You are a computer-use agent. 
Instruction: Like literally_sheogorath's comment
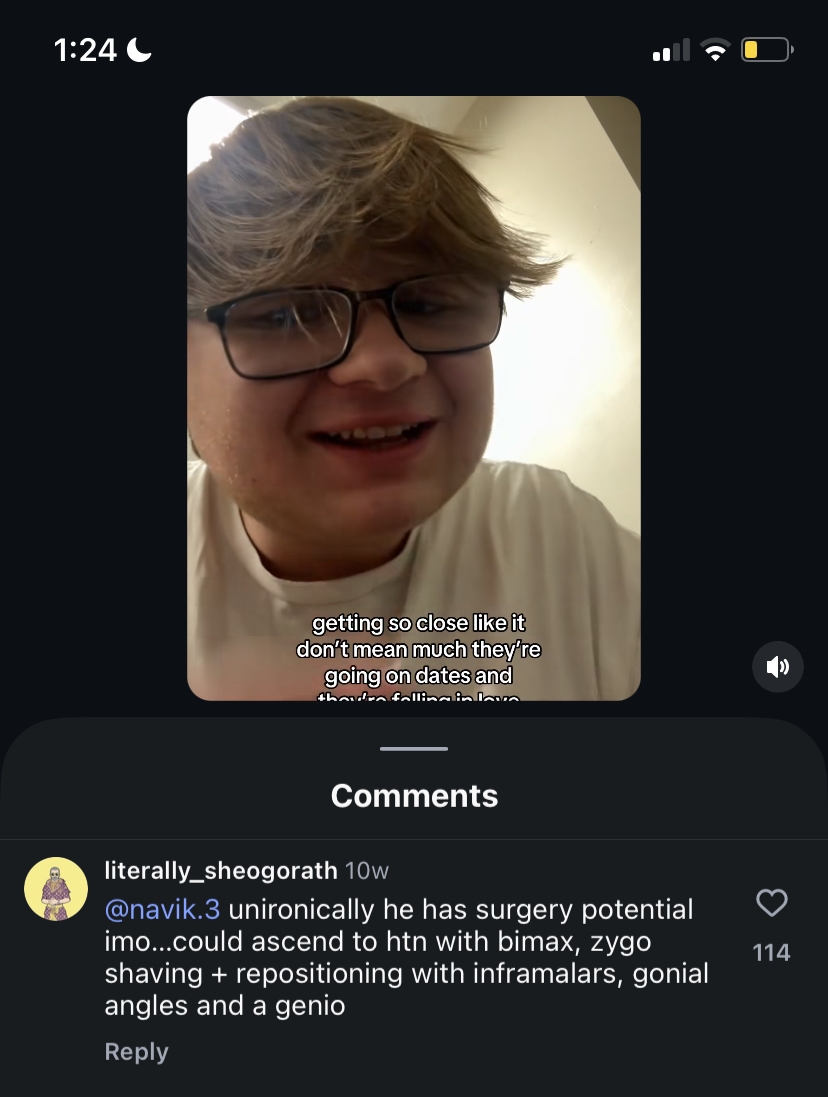(771, 904)
